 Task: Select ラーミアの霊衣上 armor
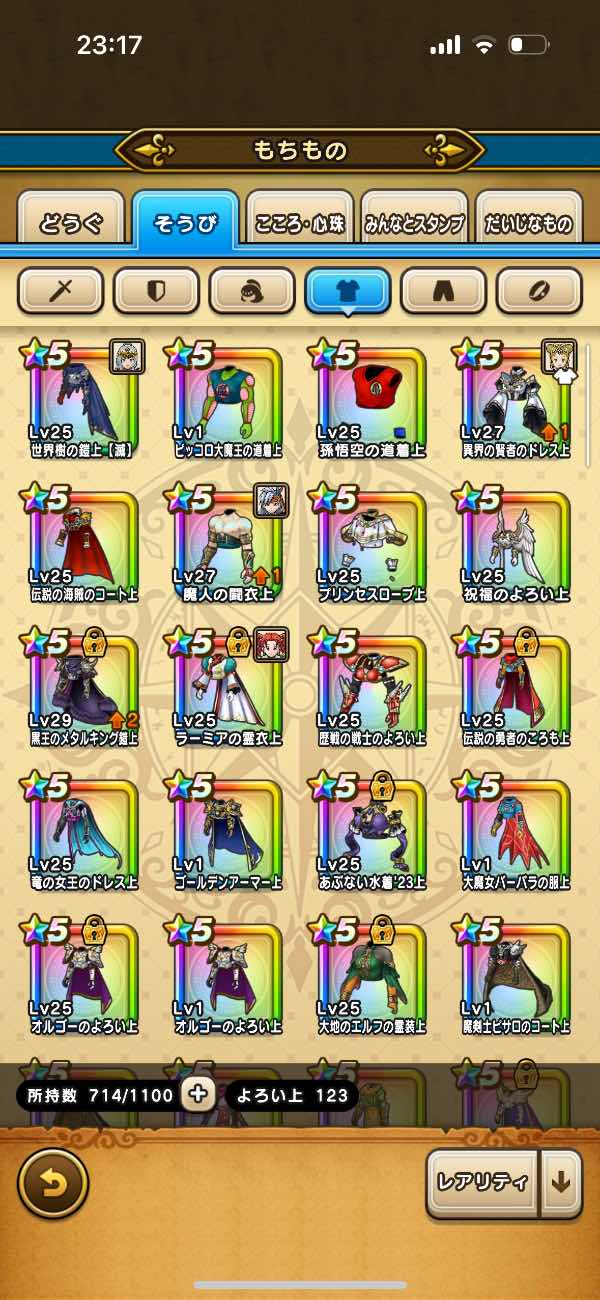228,688
